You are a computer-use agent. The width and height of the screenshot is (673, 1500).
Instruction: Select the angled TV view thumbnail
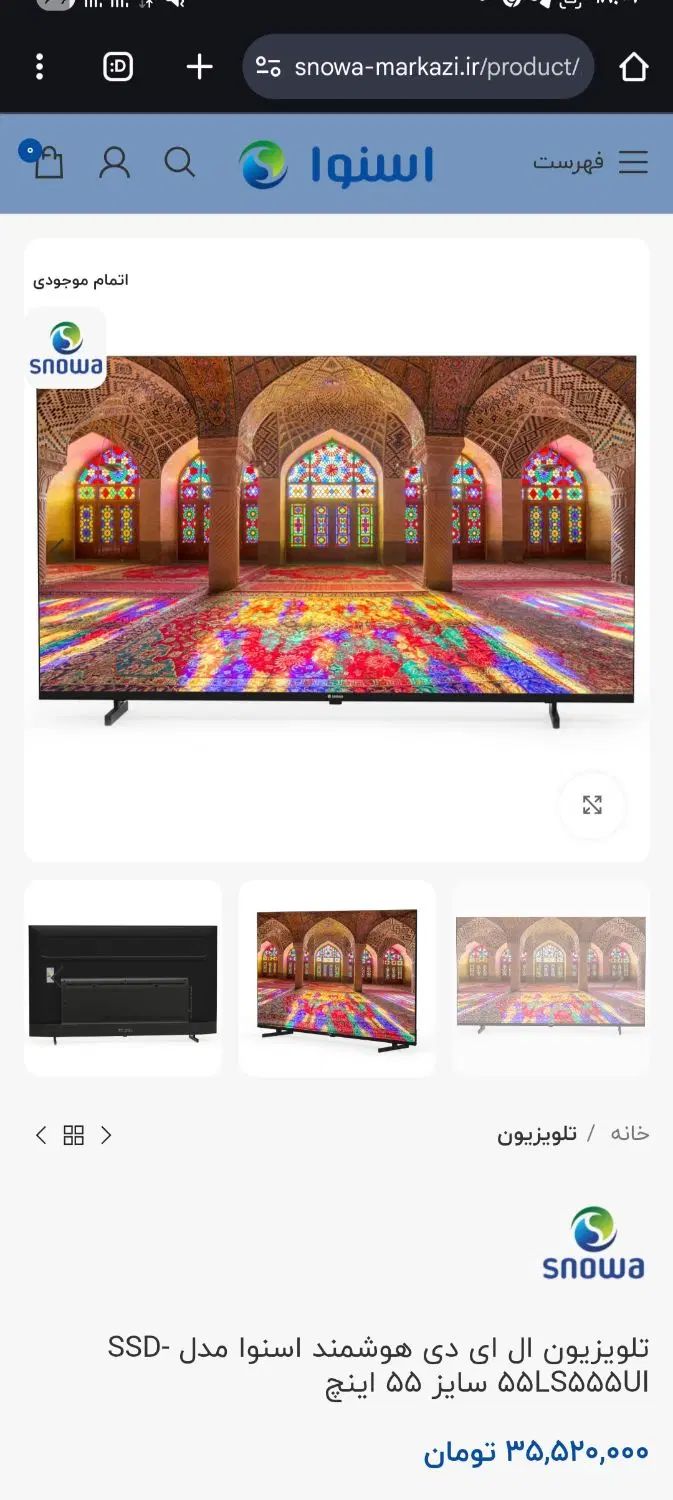(337, 978)
